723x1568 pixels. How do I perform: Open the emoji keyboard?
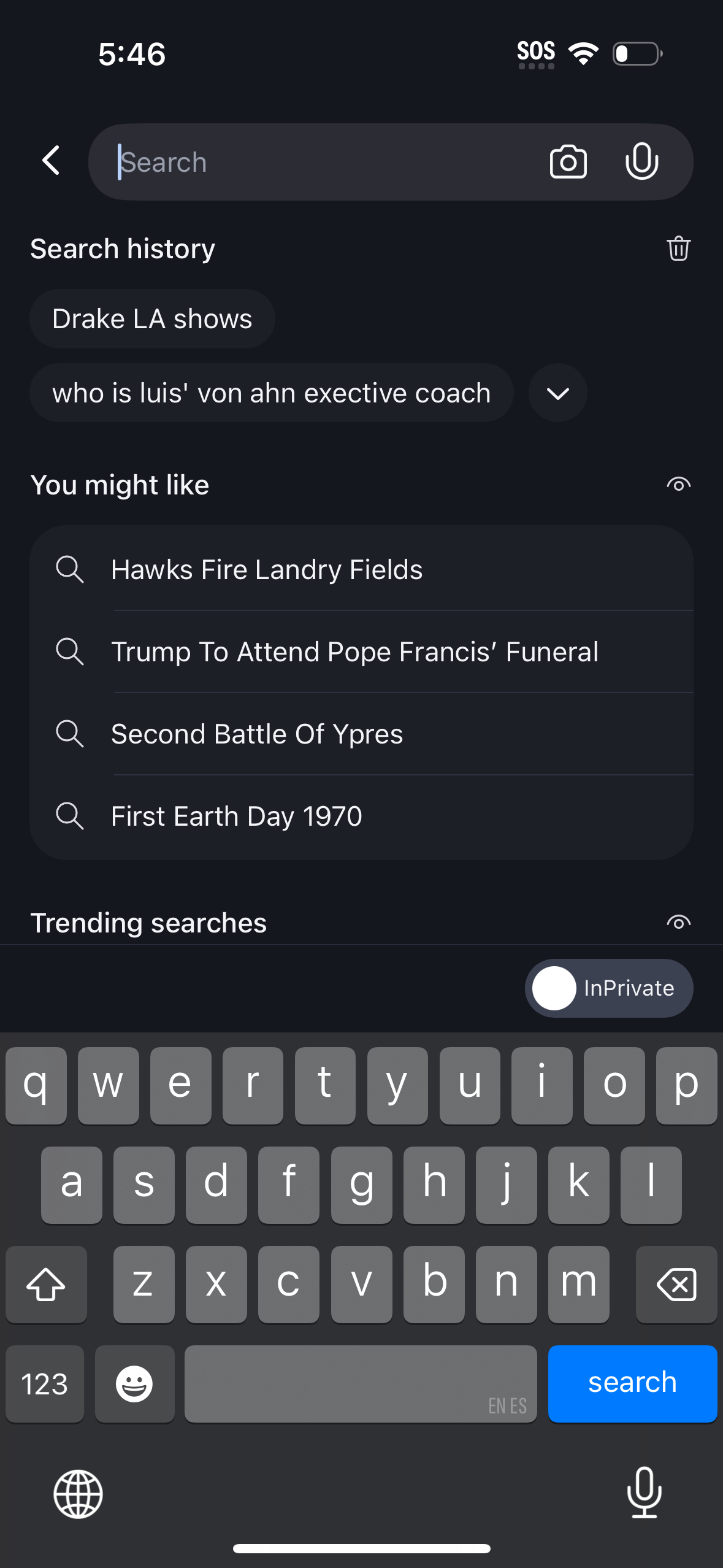pyautogui.click(x=134, y=1383)
